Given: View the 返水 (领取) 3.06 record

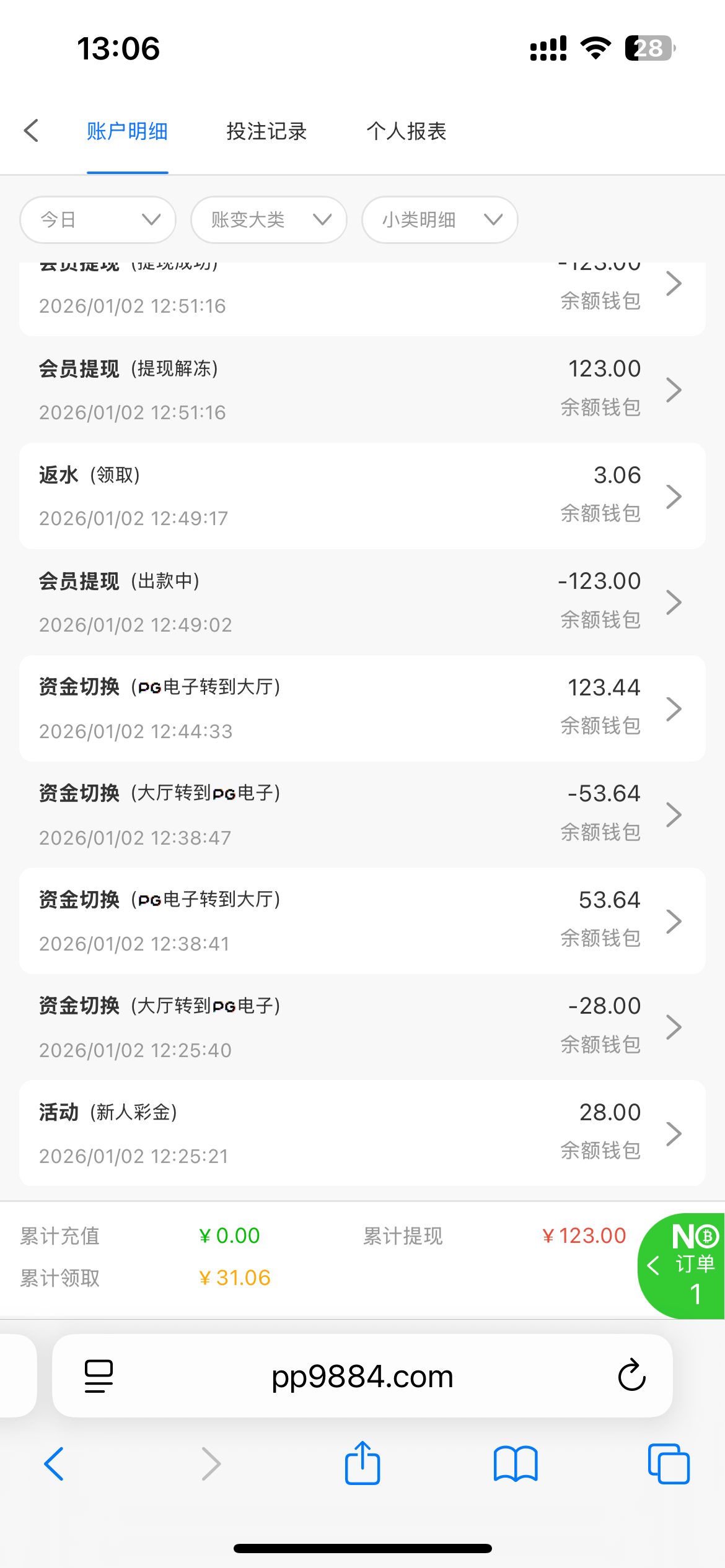Looking at the screenshot, I should (362, 496).
